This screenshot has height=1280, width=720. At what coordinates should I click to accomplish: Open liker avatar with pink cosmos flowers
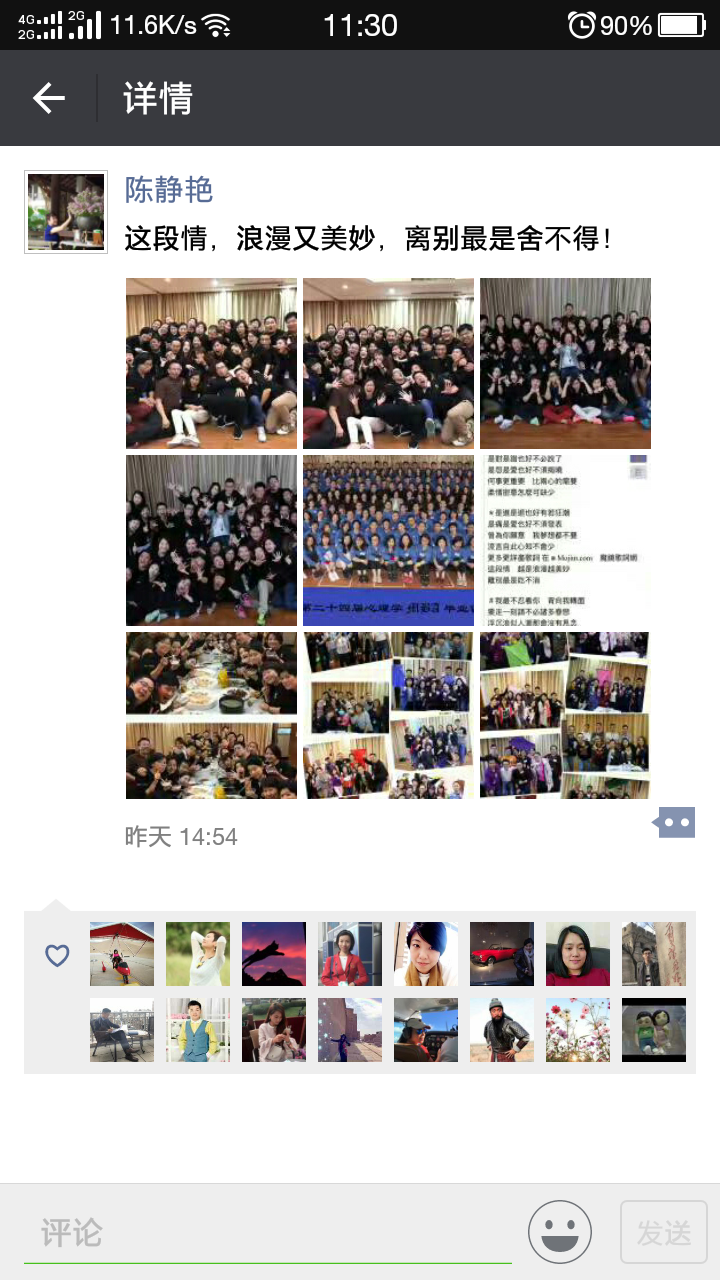tap(578, 1030)
